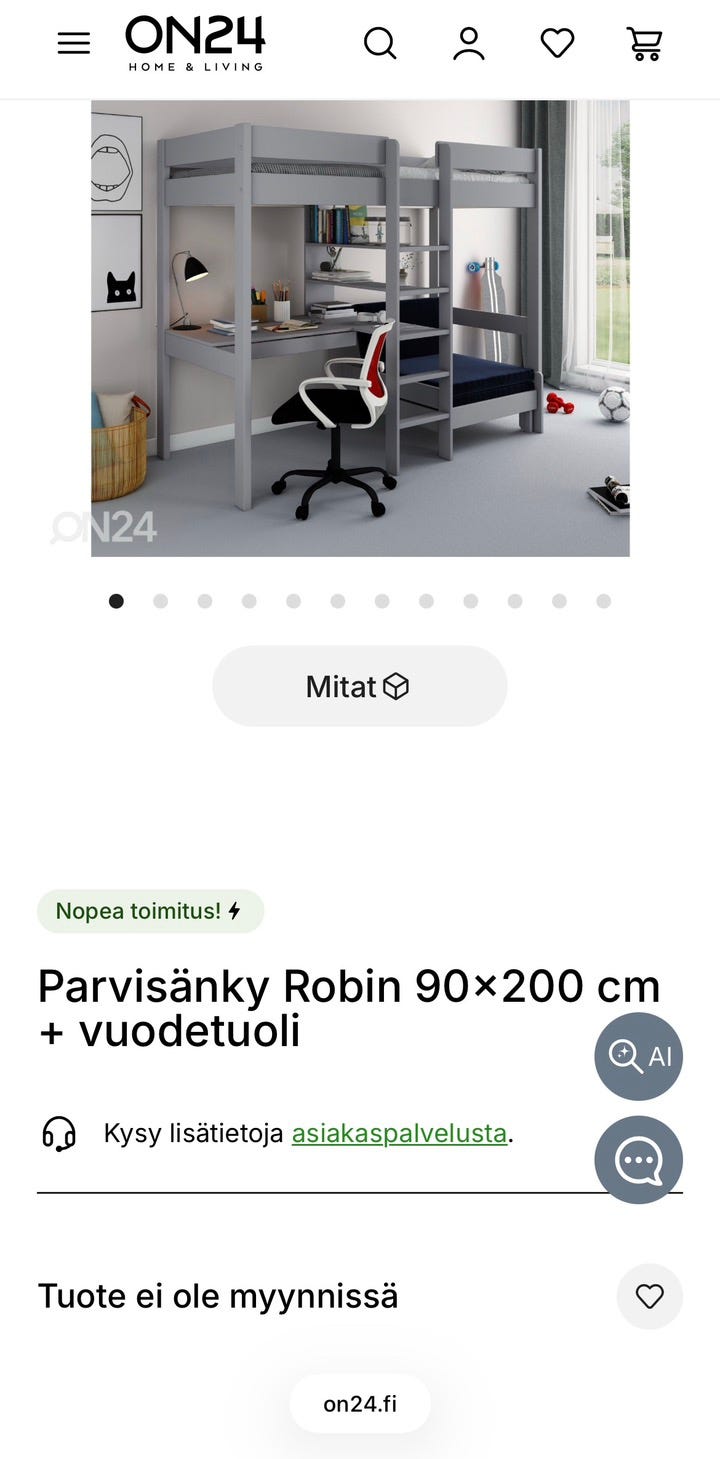Click the 3D cube icon beside Mitat
The width and height of the screenshot is (720, 1459).
(397, 686)
